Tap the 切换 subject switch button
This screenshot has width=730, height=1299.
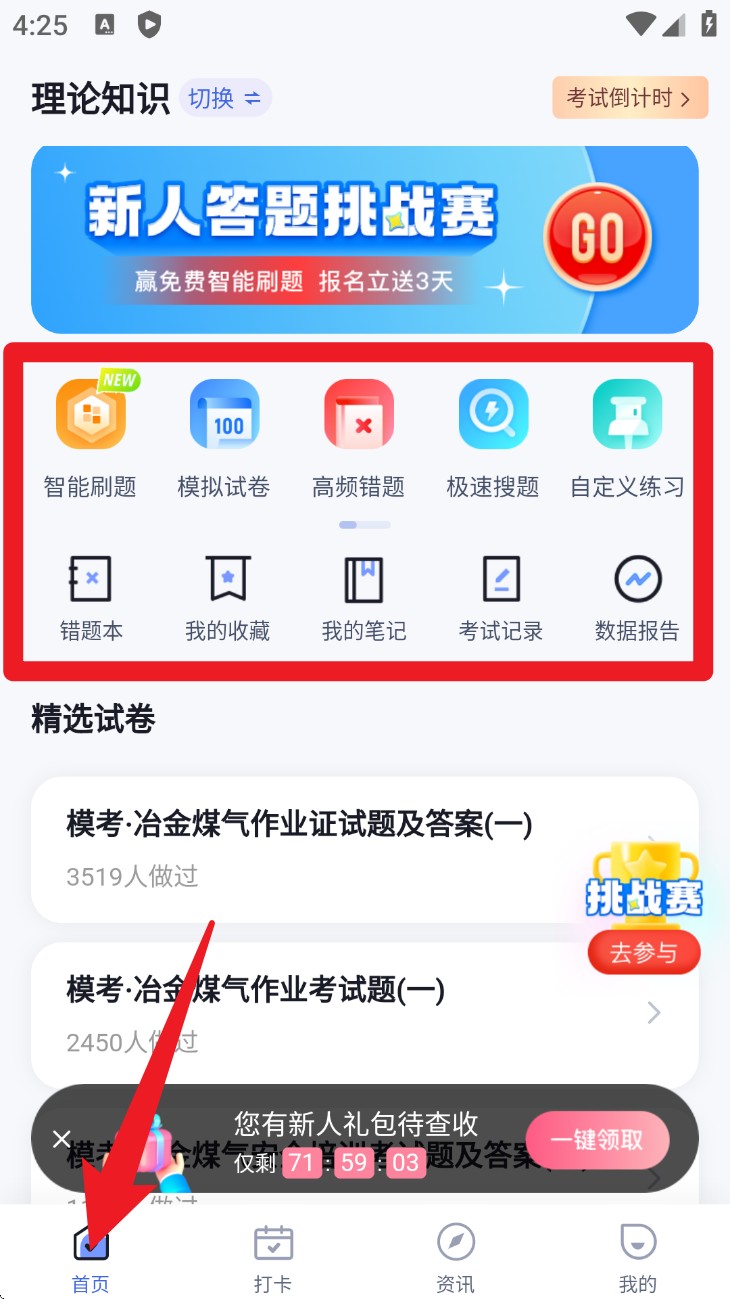224,98
